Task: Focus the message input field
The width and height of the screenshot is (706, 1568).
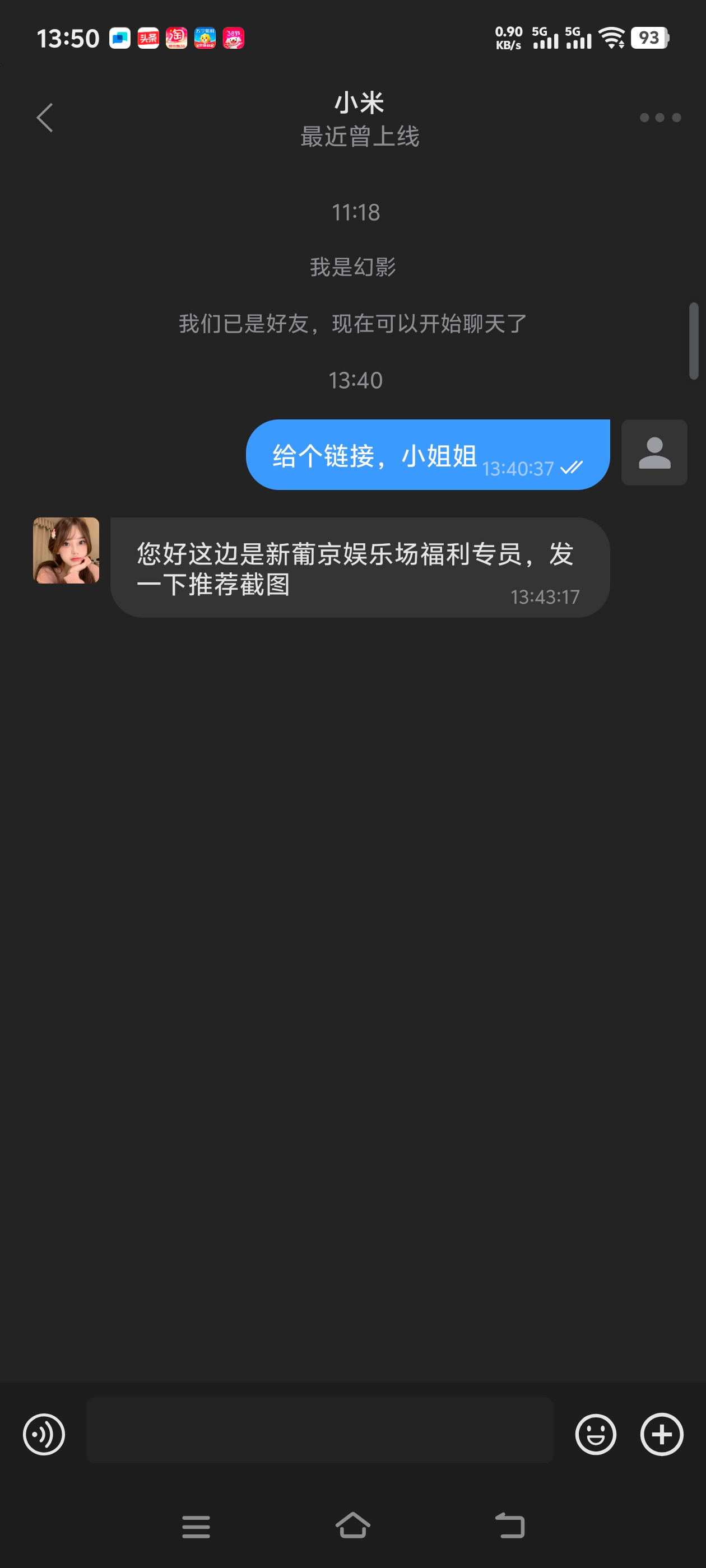Action: (319, 1430)
